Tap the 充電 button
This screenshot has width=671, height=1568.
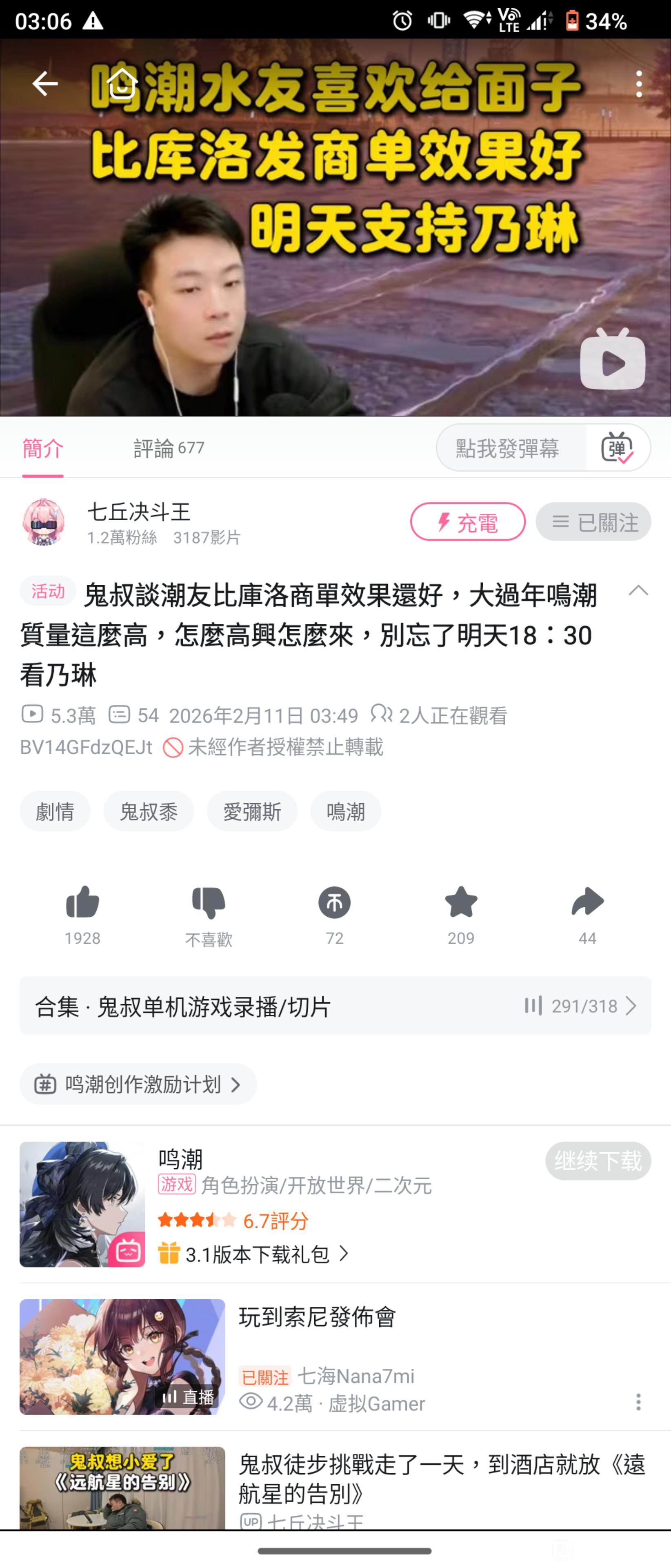[467, 522]
